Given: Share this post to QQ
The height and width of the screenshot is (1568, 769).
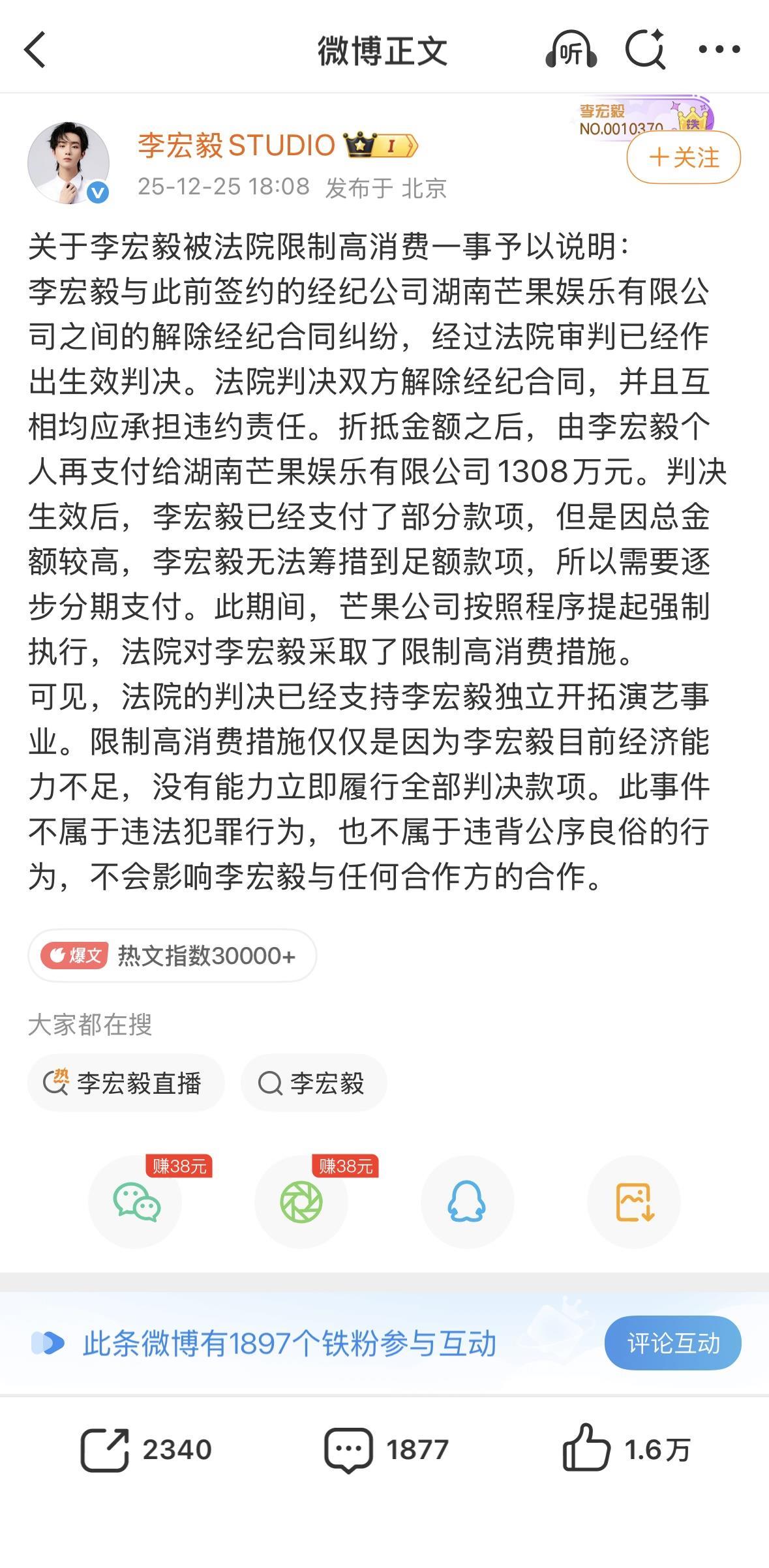Looking at the screenshot, I should (x=467, y=1202).
